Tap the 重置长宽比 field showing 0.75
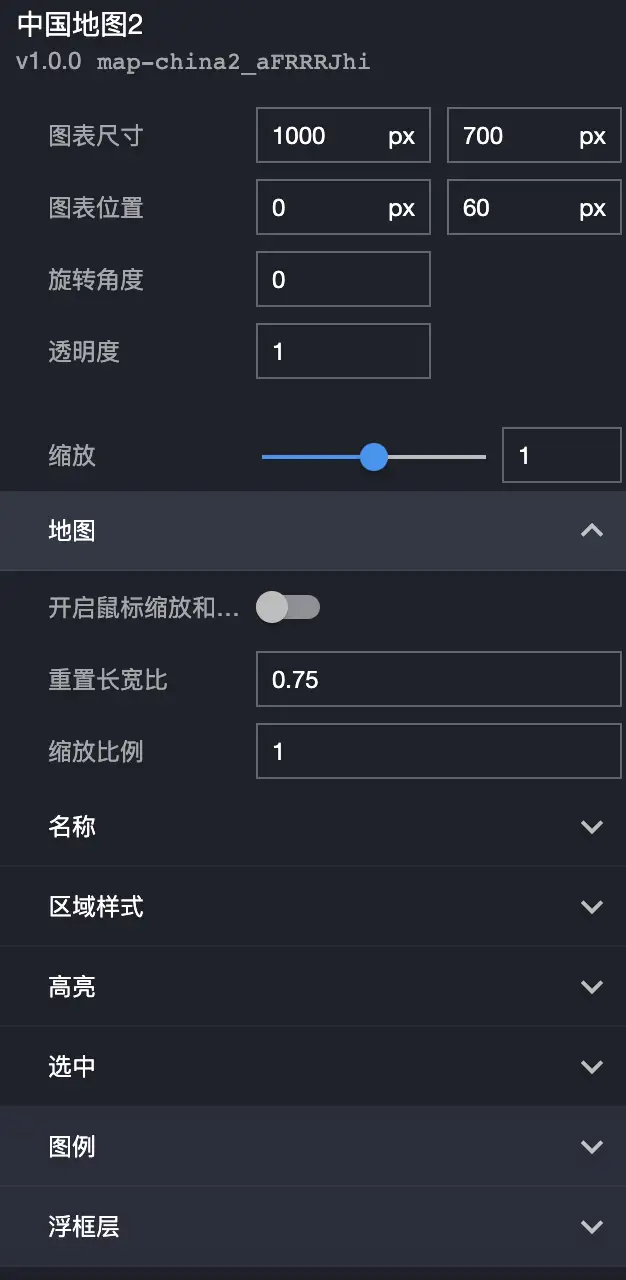Image resolution: width=626 pixels, height=1280 pixels. point(439,680)
